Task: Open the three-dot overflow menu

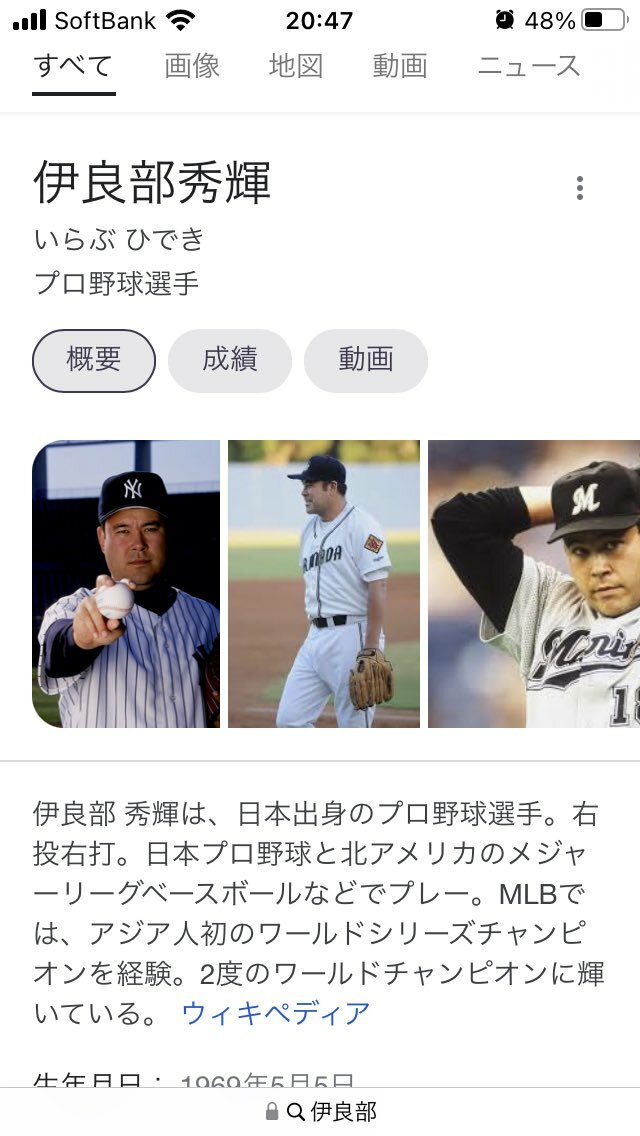Action: point(579,188)
